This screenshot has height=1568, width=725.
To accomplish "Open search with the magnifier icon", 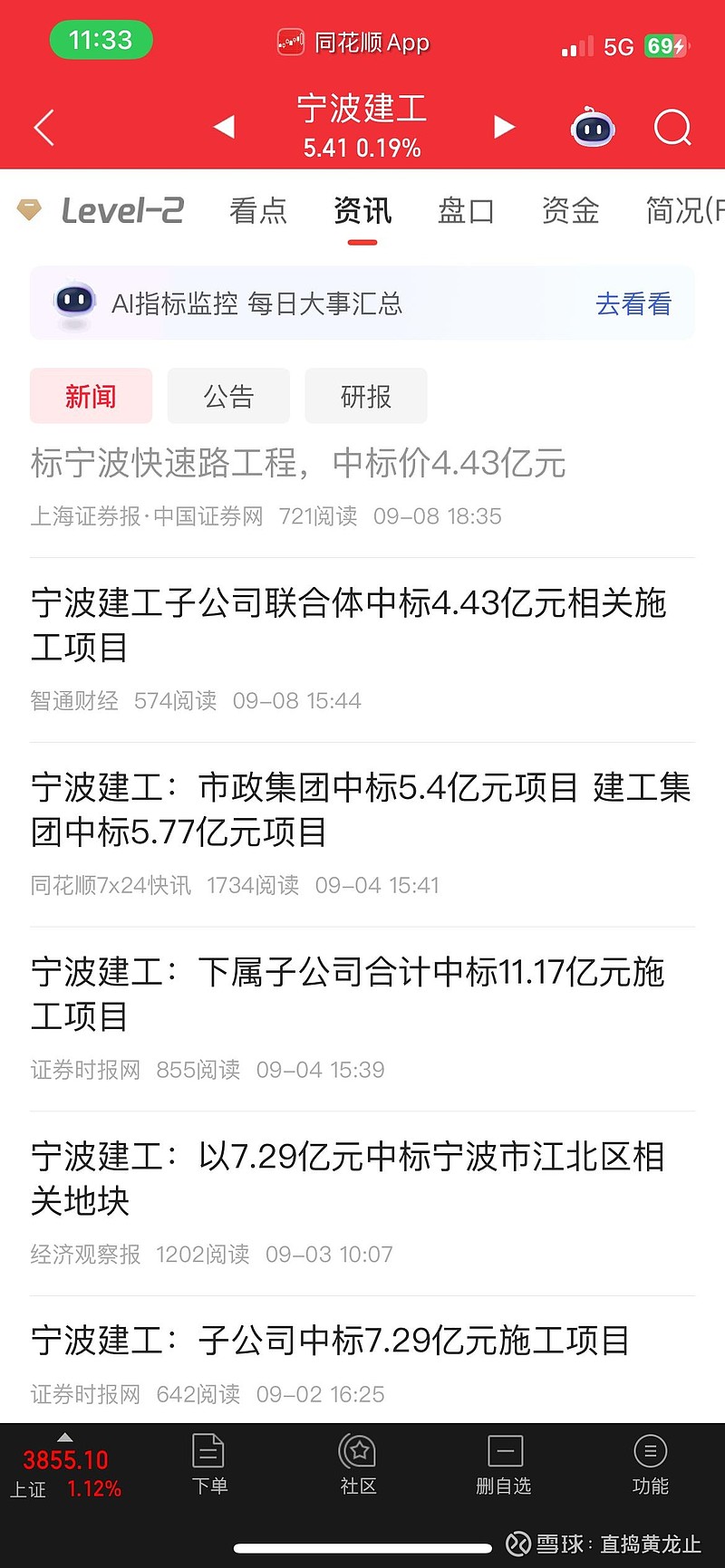I will (x=672, y=128).
